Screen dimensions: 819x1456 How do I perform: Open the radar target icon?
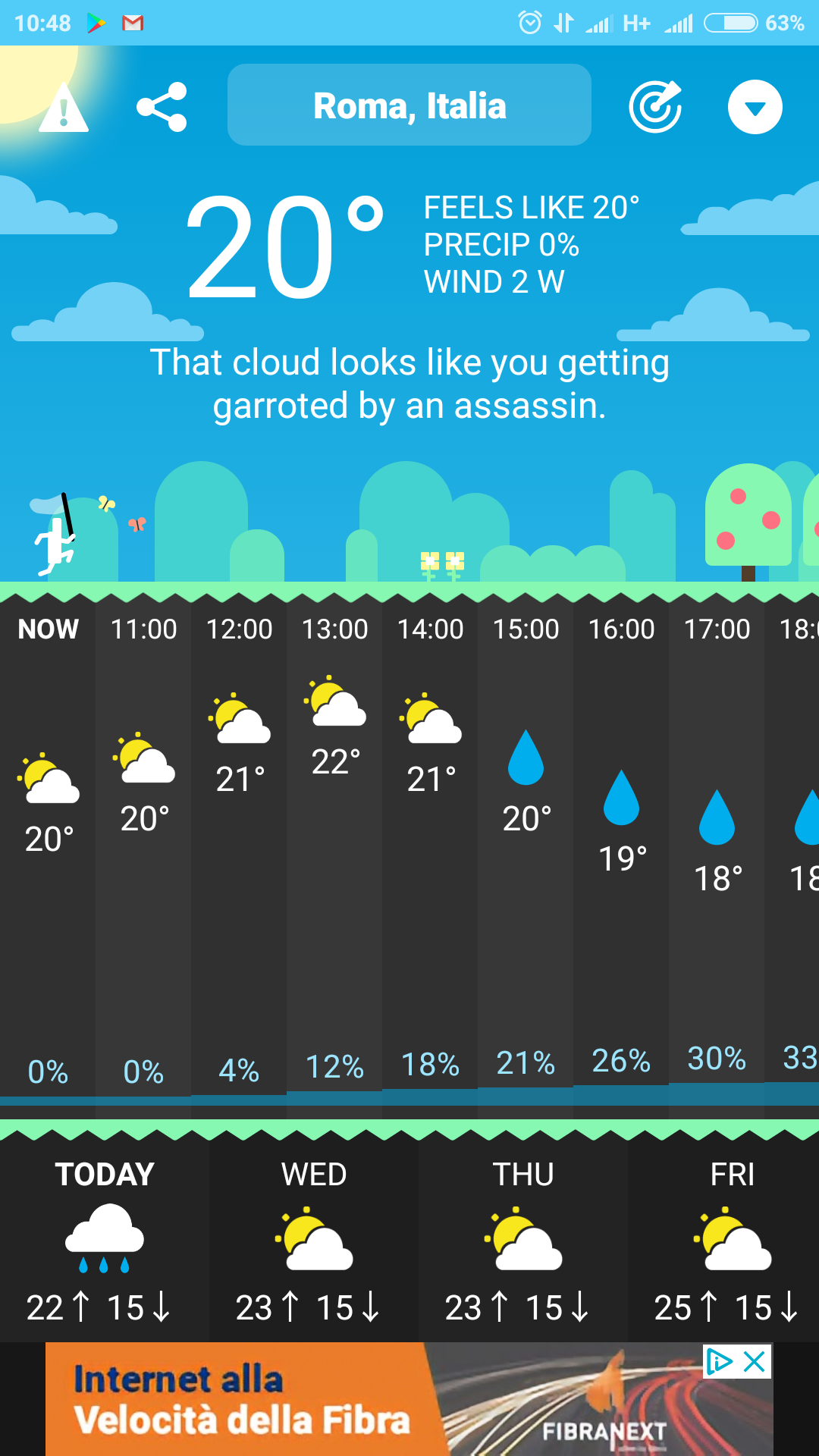(655, 107)
